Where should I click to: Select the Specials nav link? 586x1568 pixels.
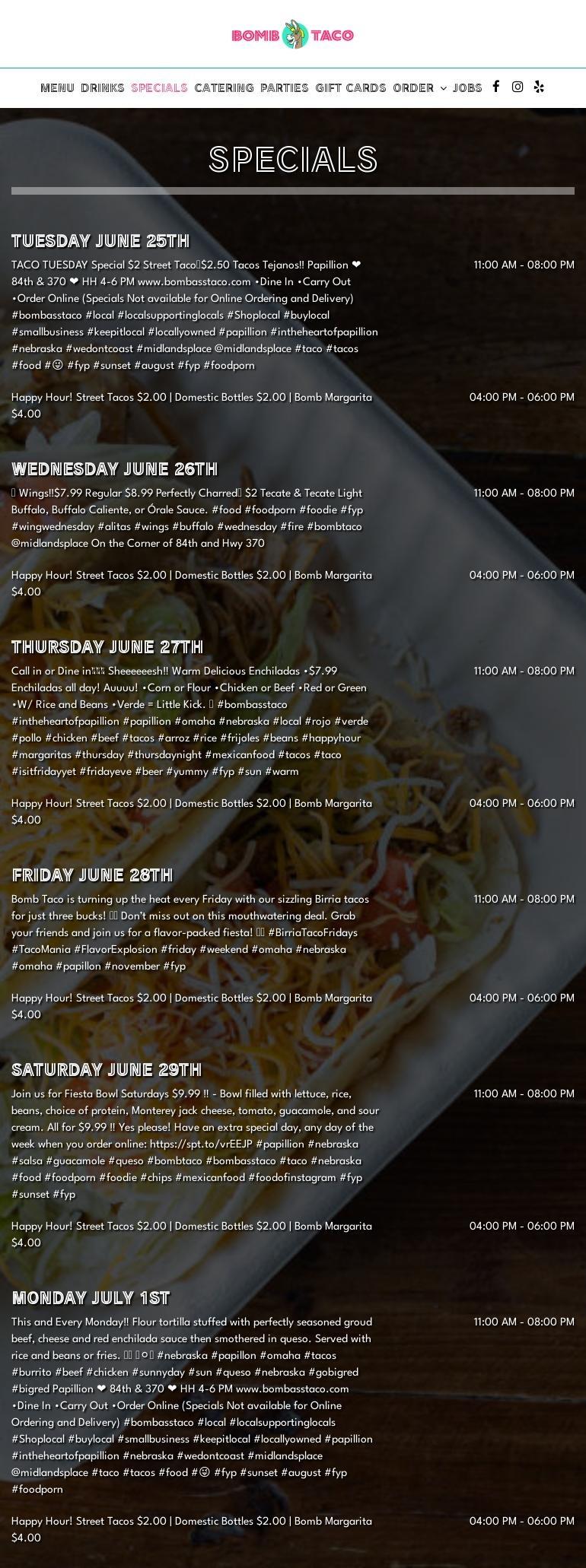pos(159,88)
